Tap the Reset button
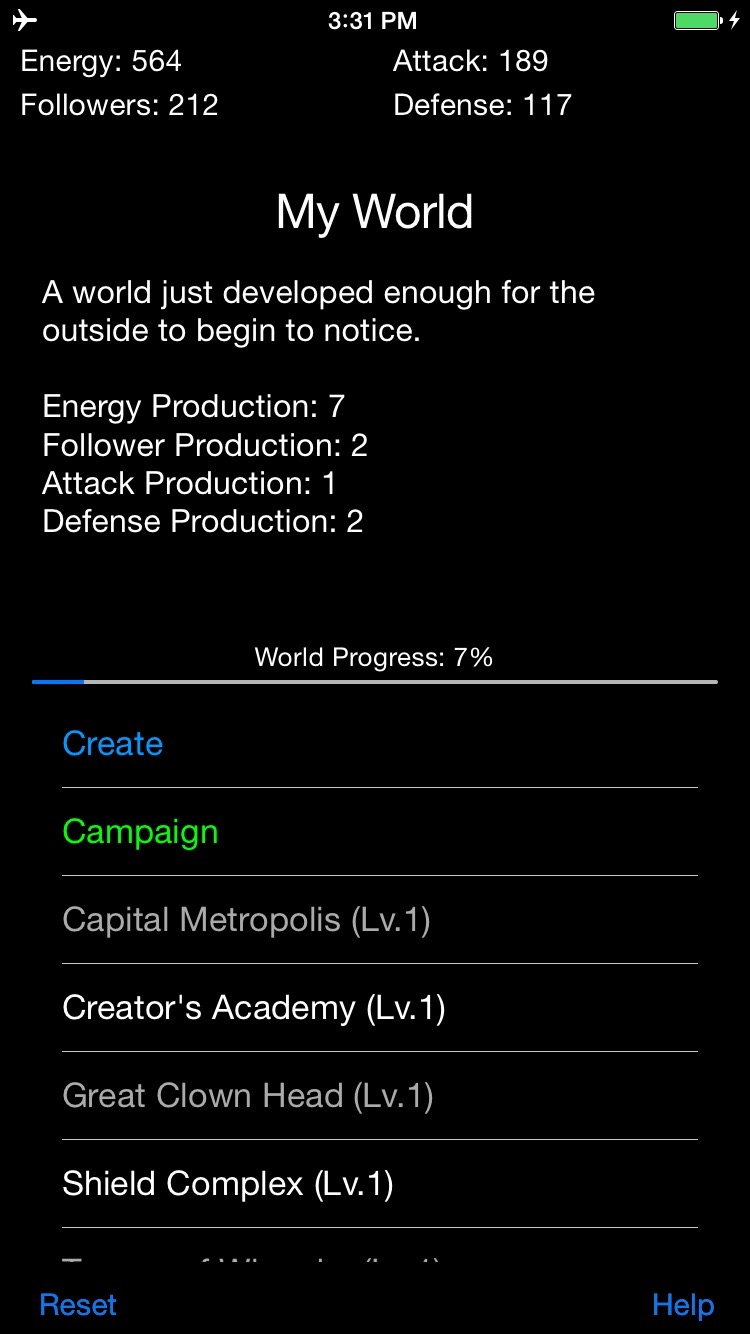The height and width of the screenshot is (1334, 750). tap(78, 1305)
